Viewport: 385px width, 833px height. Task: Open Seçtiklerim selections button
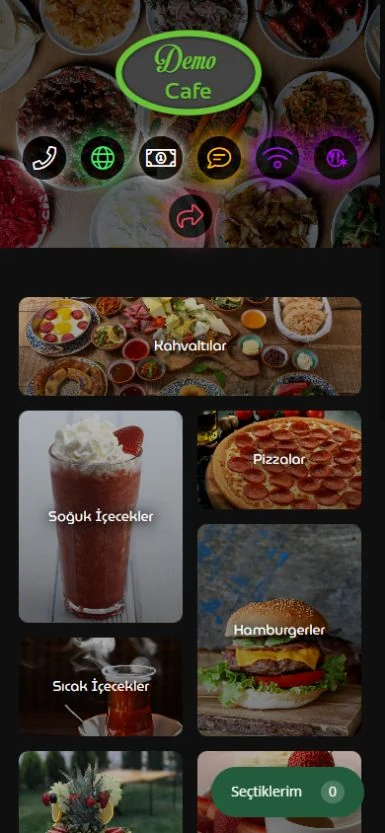pos(287,792)
